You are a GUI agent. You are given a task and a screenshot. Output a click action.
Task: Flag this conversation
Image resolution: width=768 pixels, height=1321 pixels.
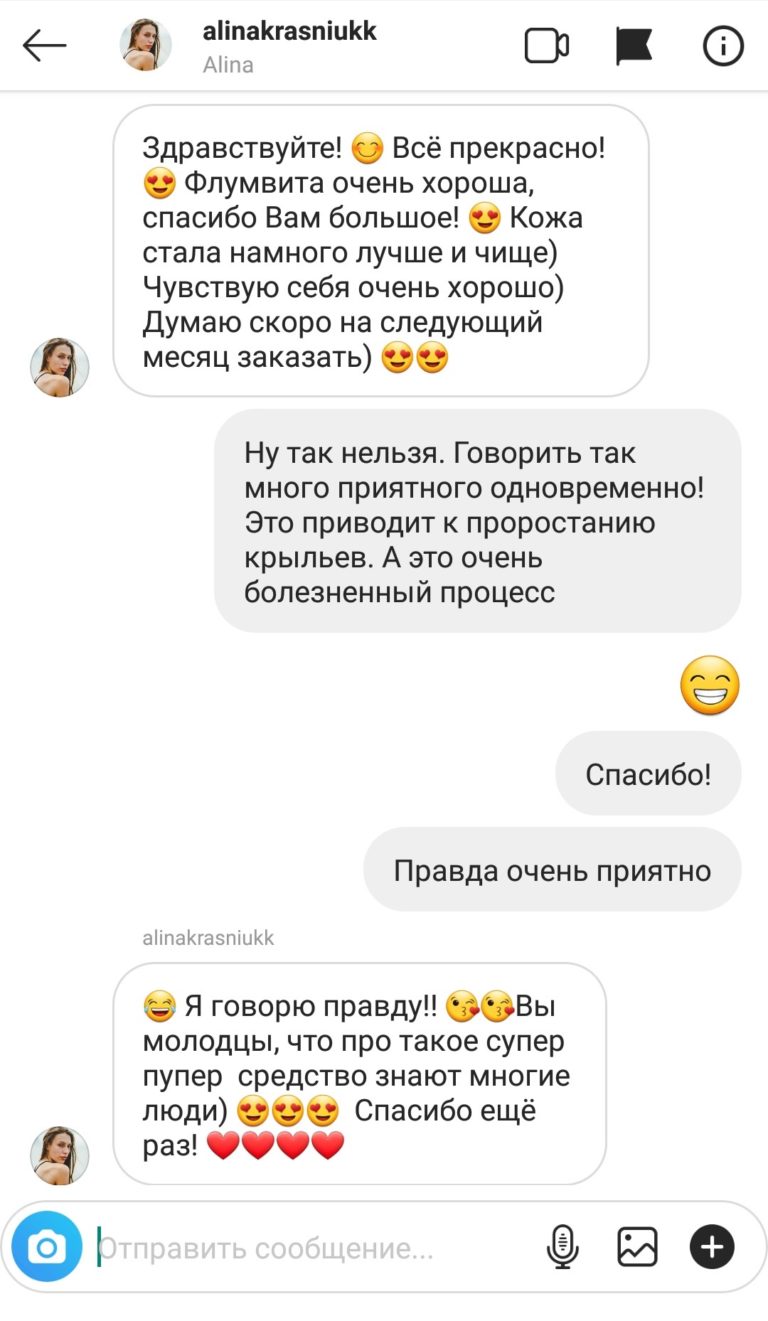click(x=633, y=46)
